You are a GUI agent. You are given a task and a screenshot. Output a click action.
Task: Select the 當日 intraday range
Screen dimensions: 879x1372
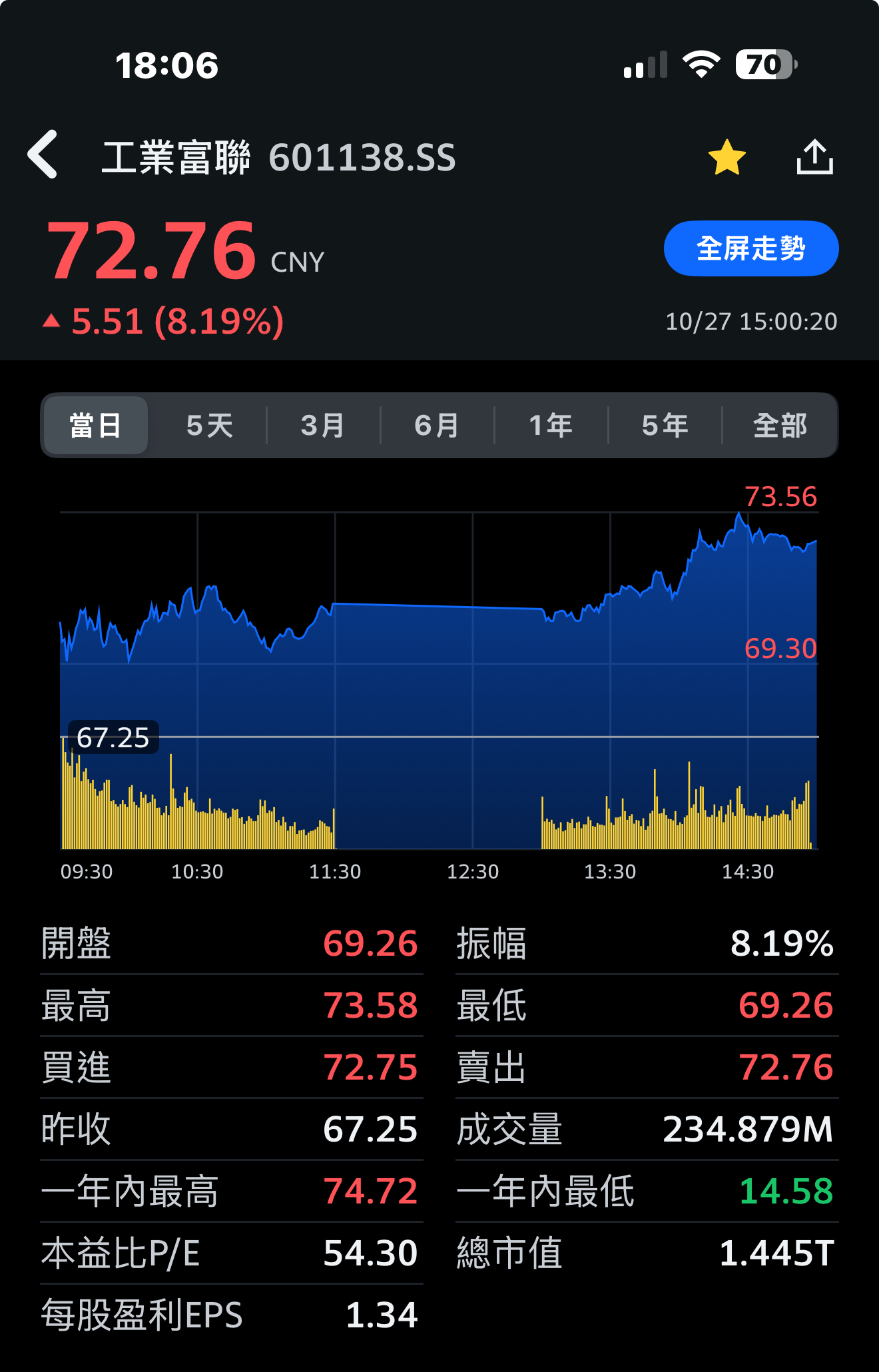(96, 426)
